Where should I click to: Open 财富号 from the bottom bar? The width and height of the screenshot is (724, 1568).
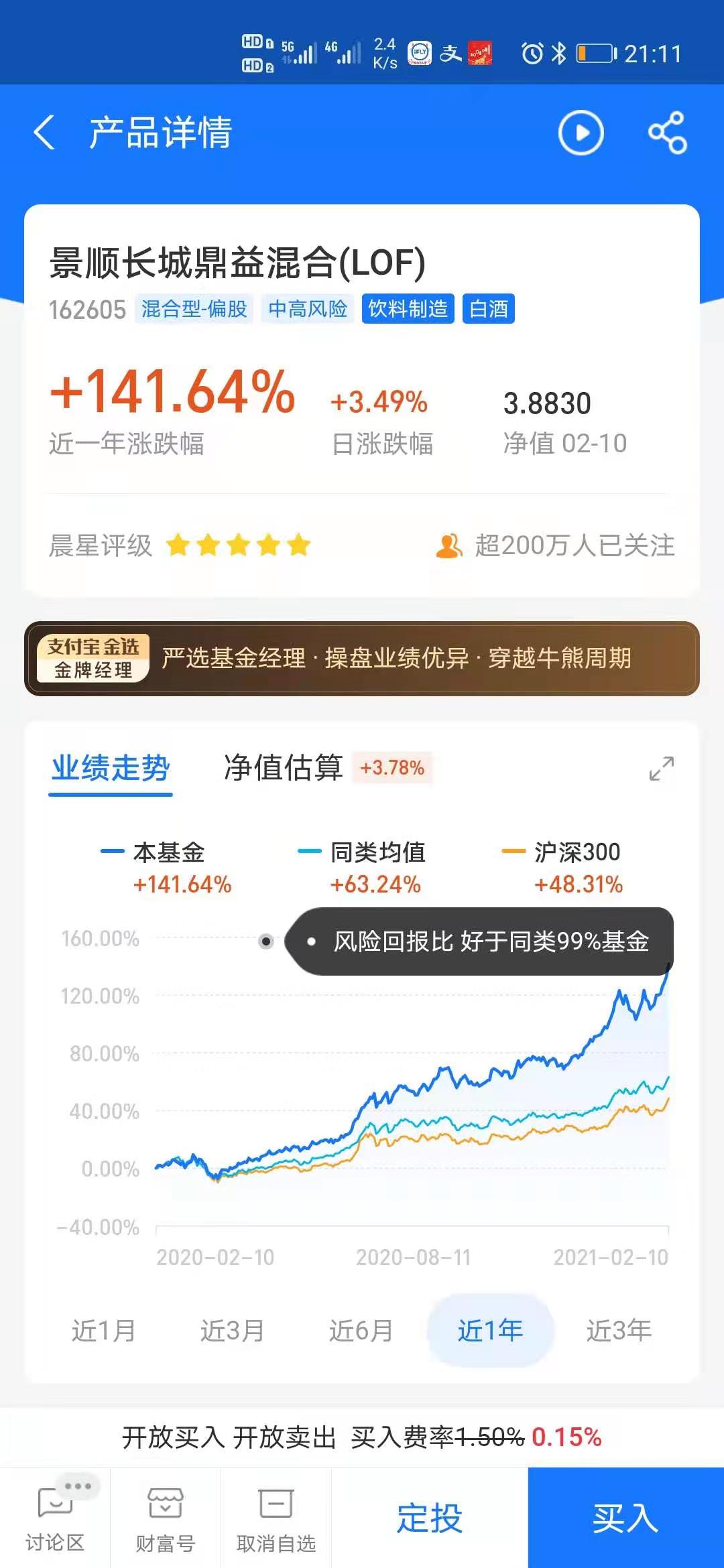click(166, 1518)
